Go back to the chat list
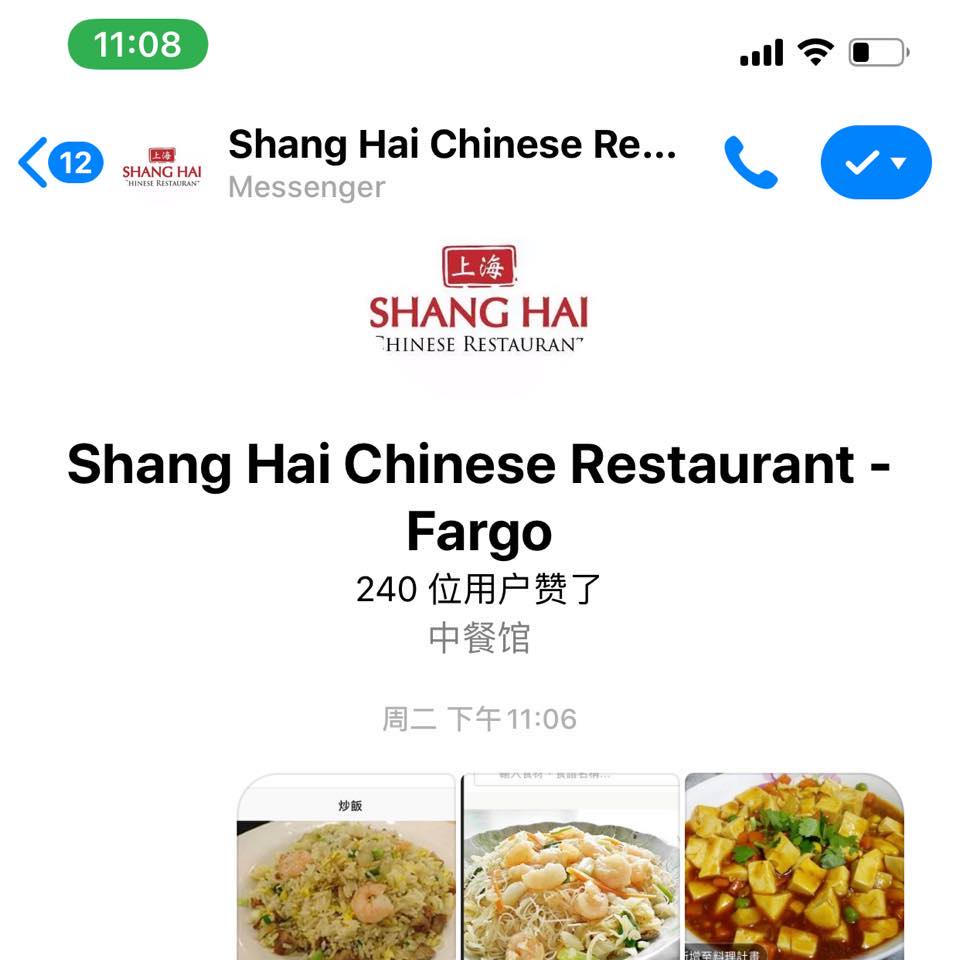 tap(58, 162)
